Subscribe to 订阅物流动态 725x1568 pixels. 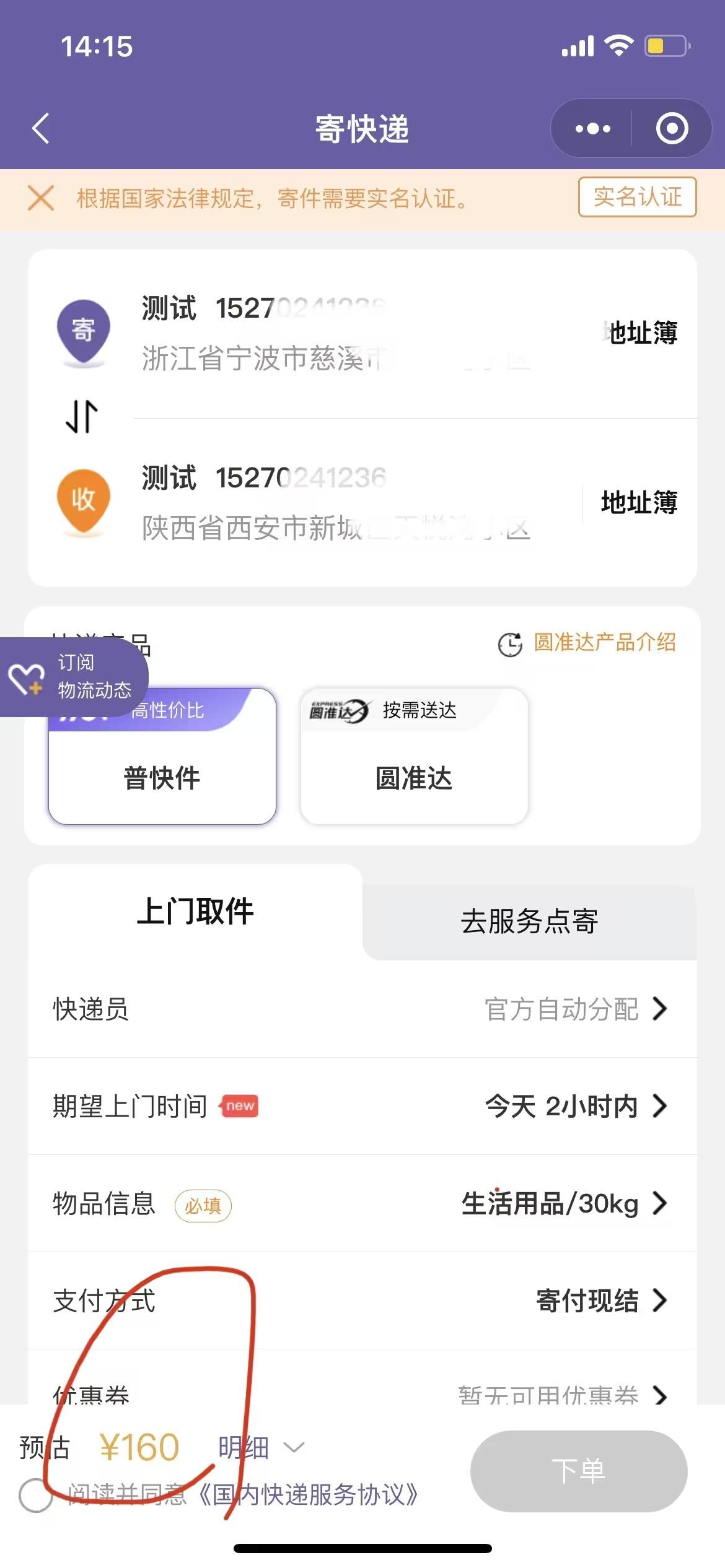(x=74, y=676)
